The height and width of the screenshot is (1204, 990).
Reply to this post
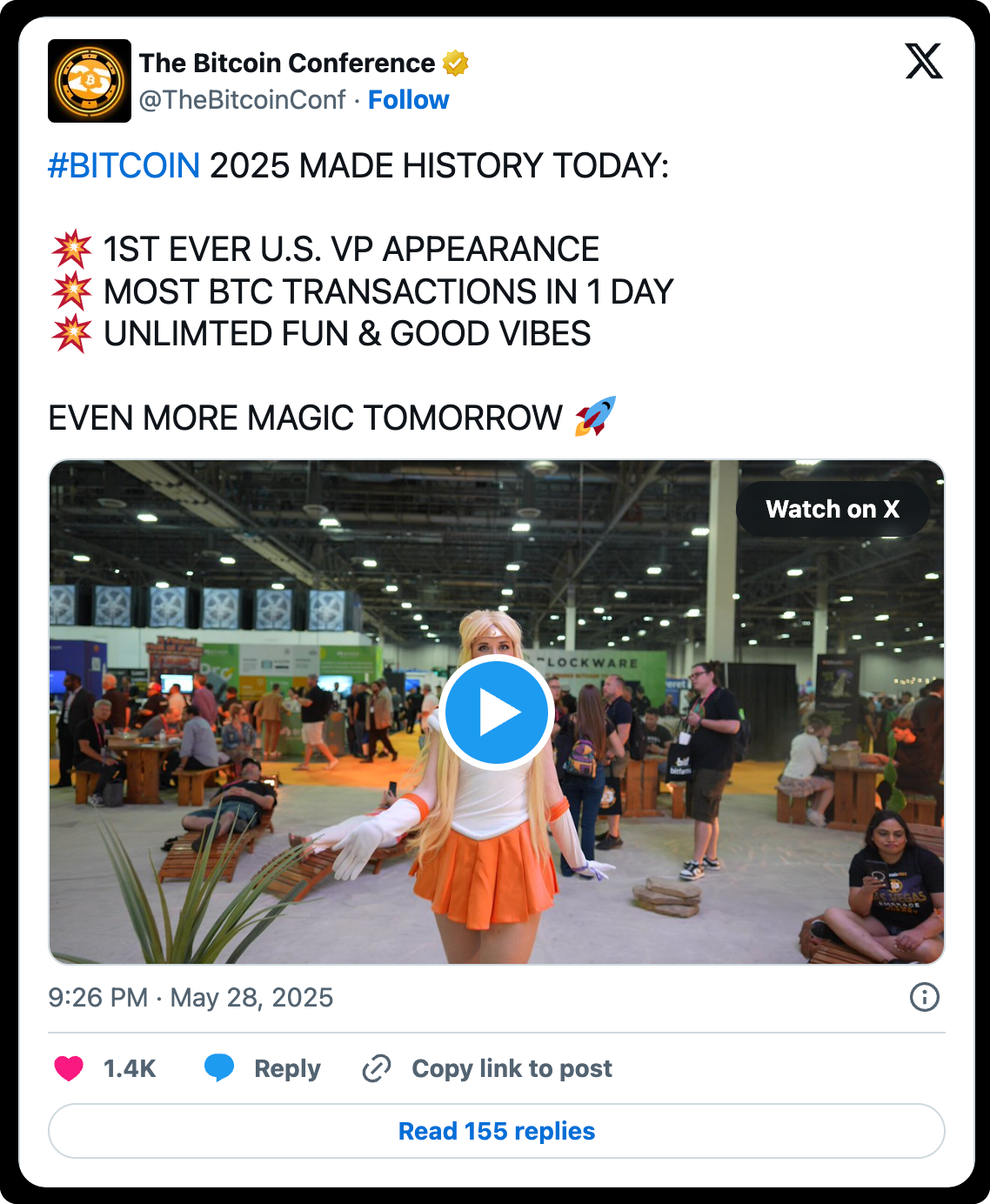coord(264,1067)
